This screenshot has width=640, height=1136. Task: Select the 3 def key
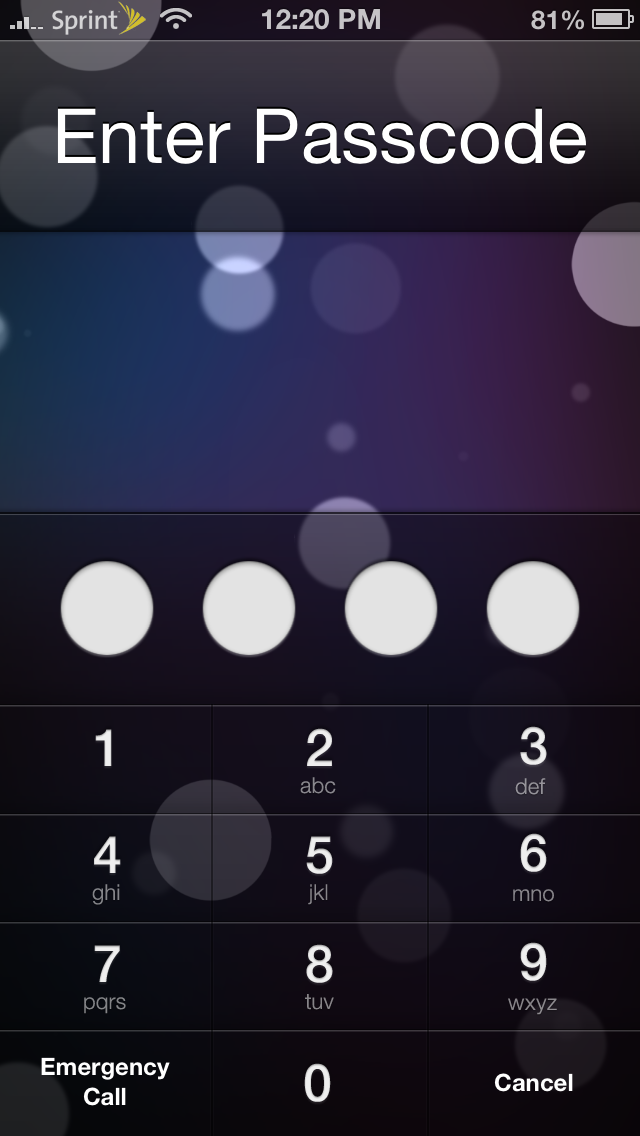pos(534,759)
